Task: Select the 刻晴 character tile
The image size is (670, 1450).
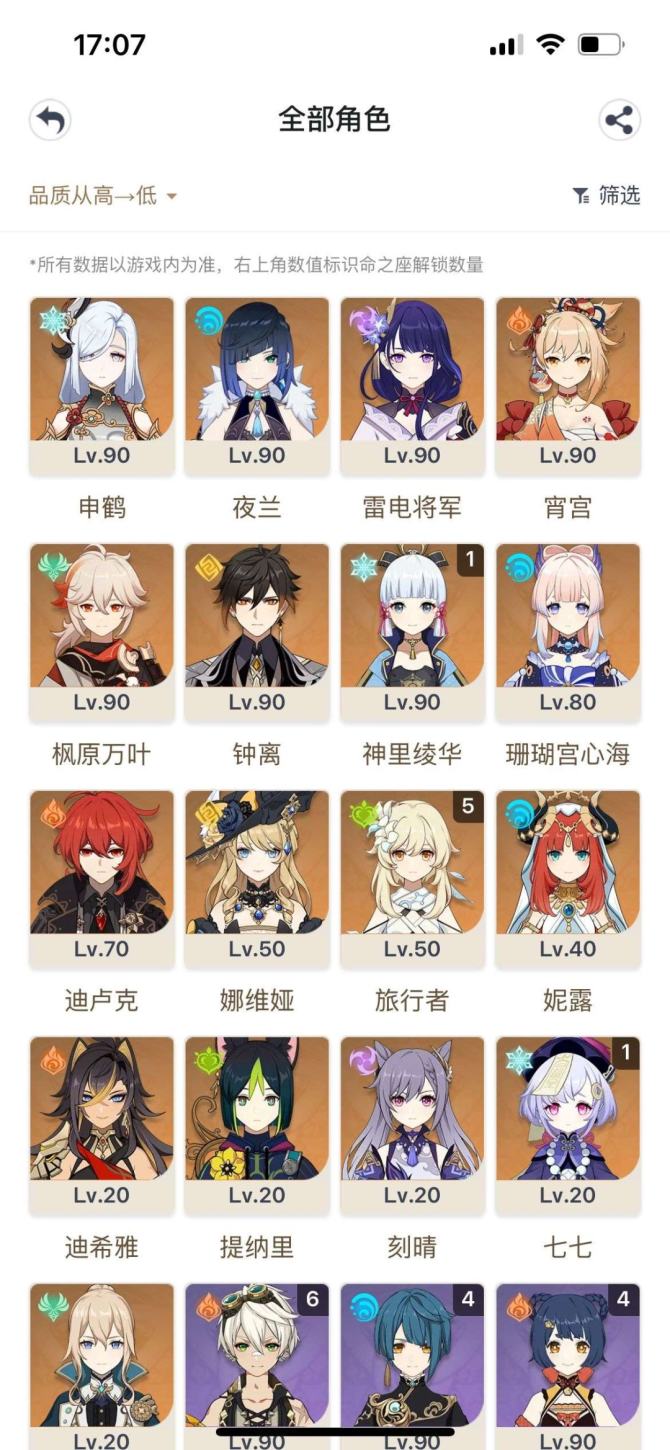Action: 412,1125
